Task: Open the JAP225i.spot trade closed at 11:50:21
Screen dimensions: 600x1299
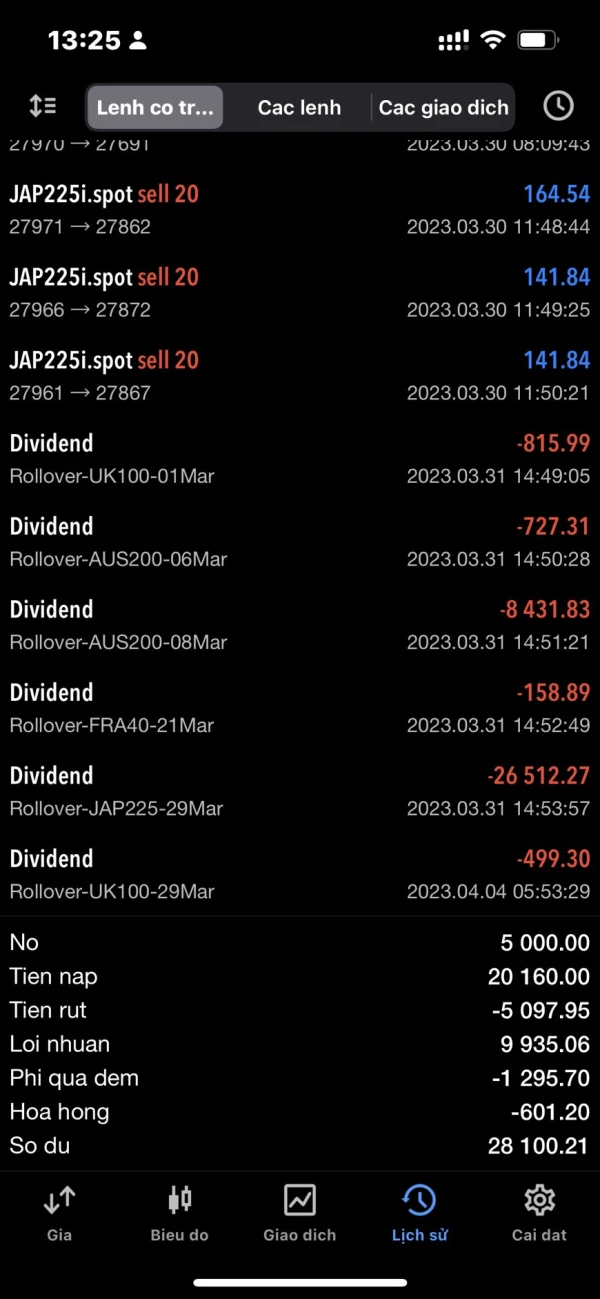Action: pos(299,375)
